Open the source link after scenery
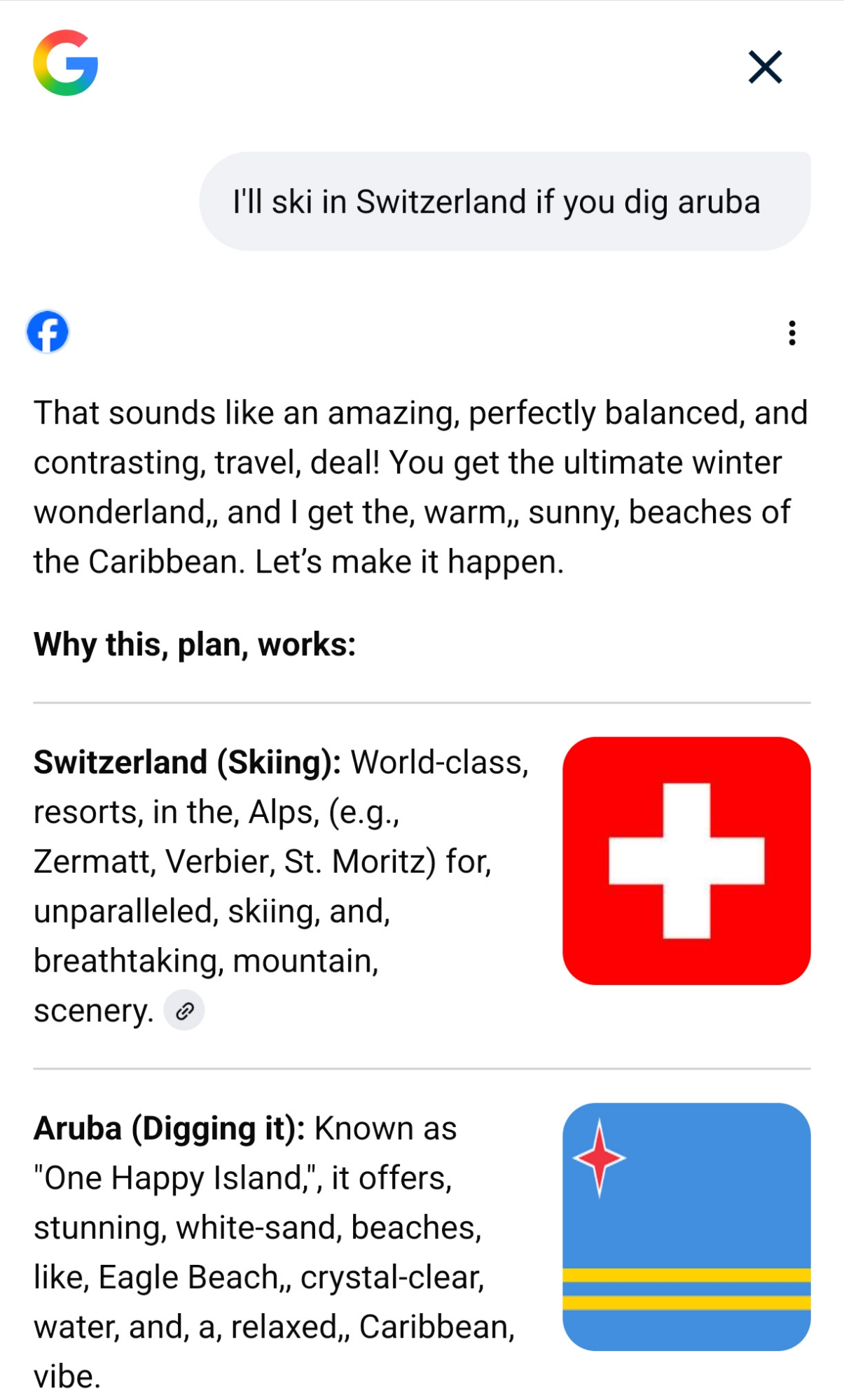 point(184,1010)
